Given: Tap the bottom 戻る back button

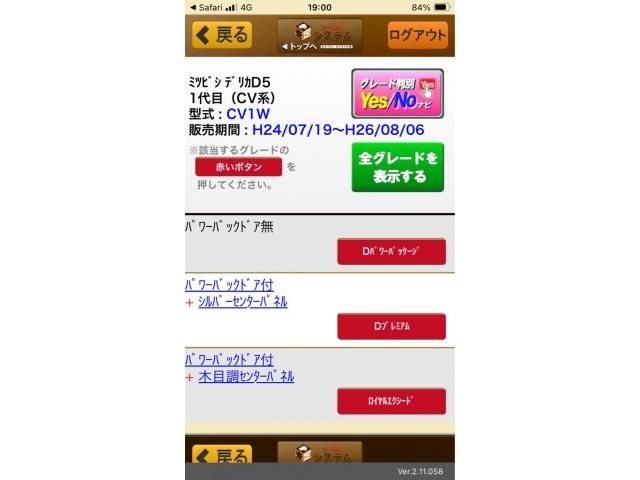Looking at the screenshot, I should click(222, 454).
